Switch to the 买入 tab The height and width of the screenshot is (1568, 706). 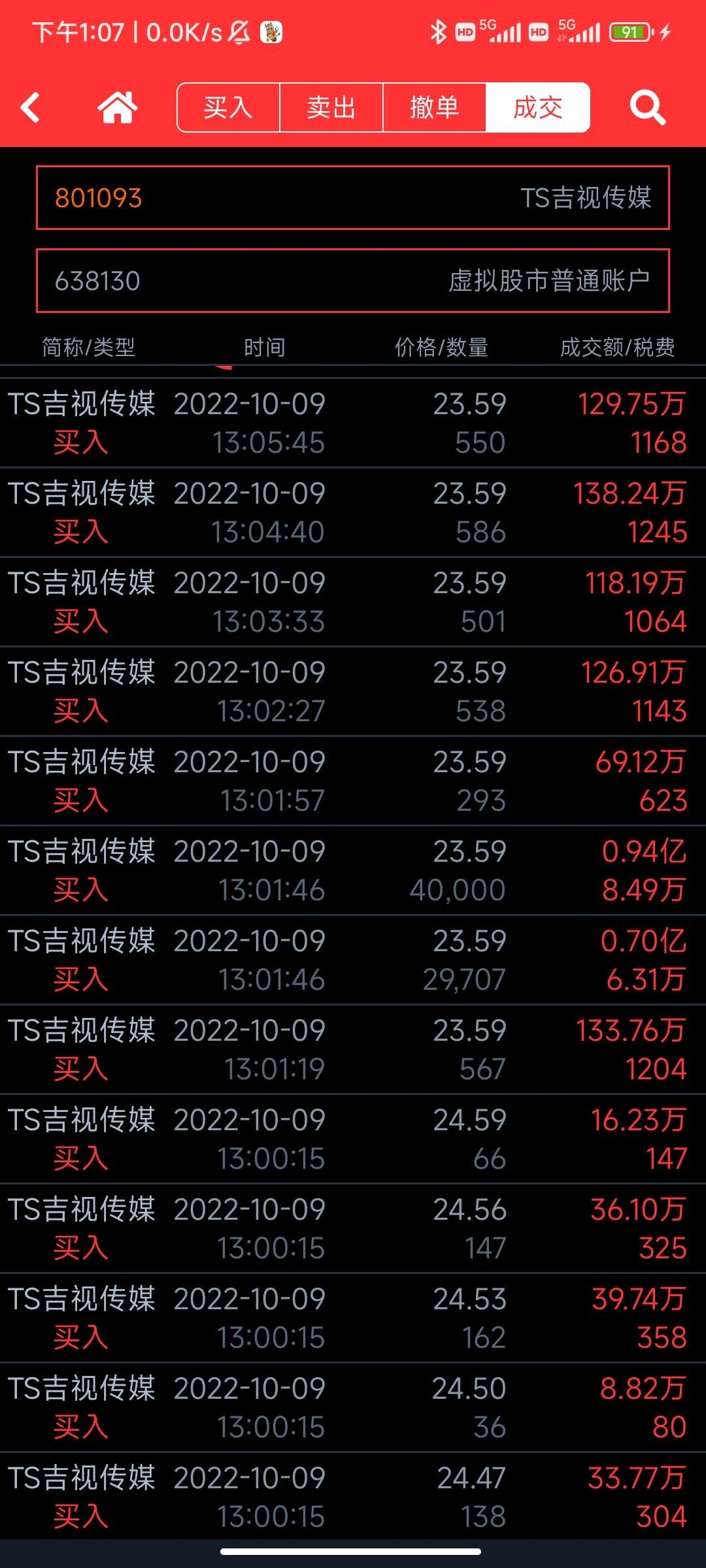[x=228, y=108]
